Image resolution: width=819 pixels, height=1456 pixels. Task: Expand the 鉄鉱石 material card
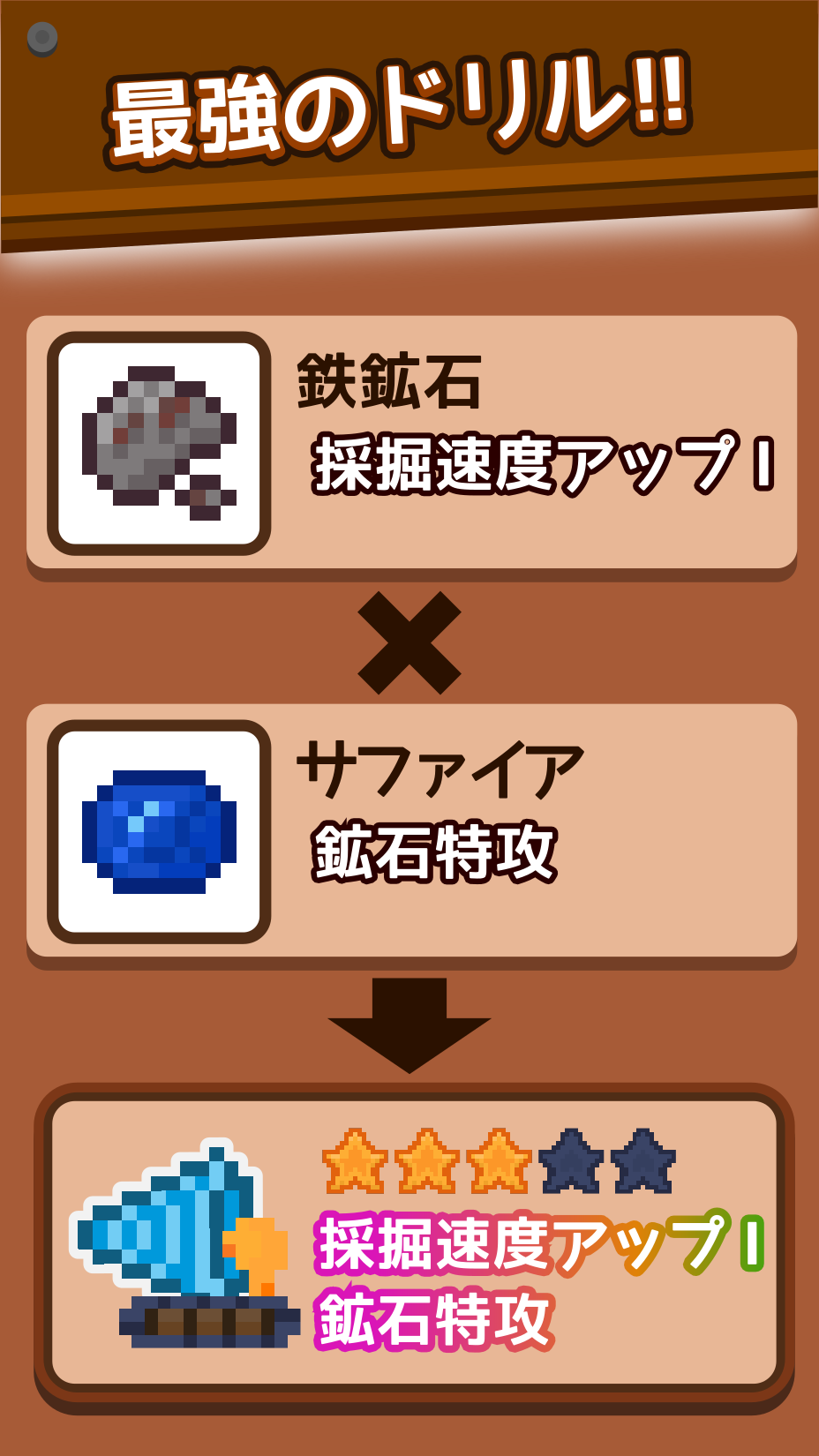point(409,441)
